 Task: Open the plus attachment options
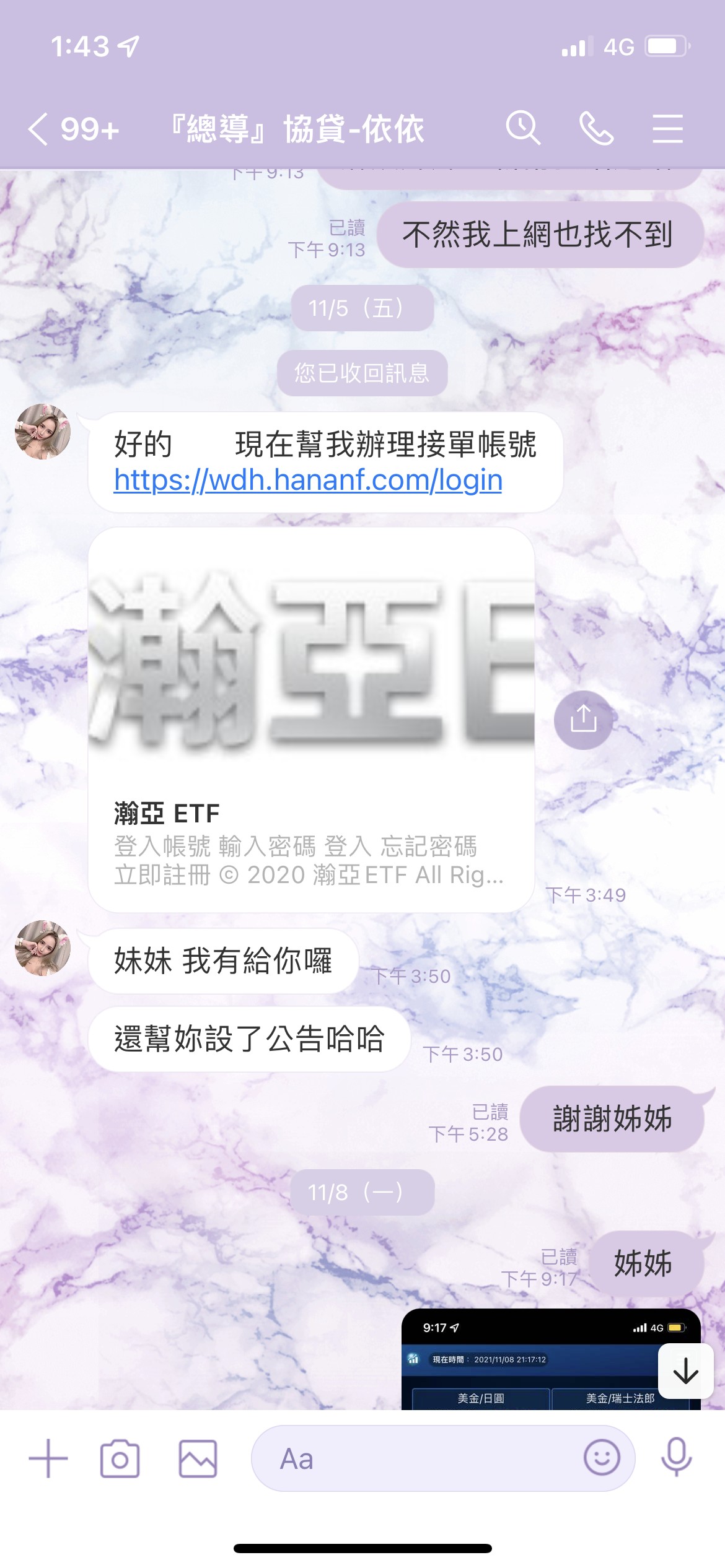point(48,1458)
